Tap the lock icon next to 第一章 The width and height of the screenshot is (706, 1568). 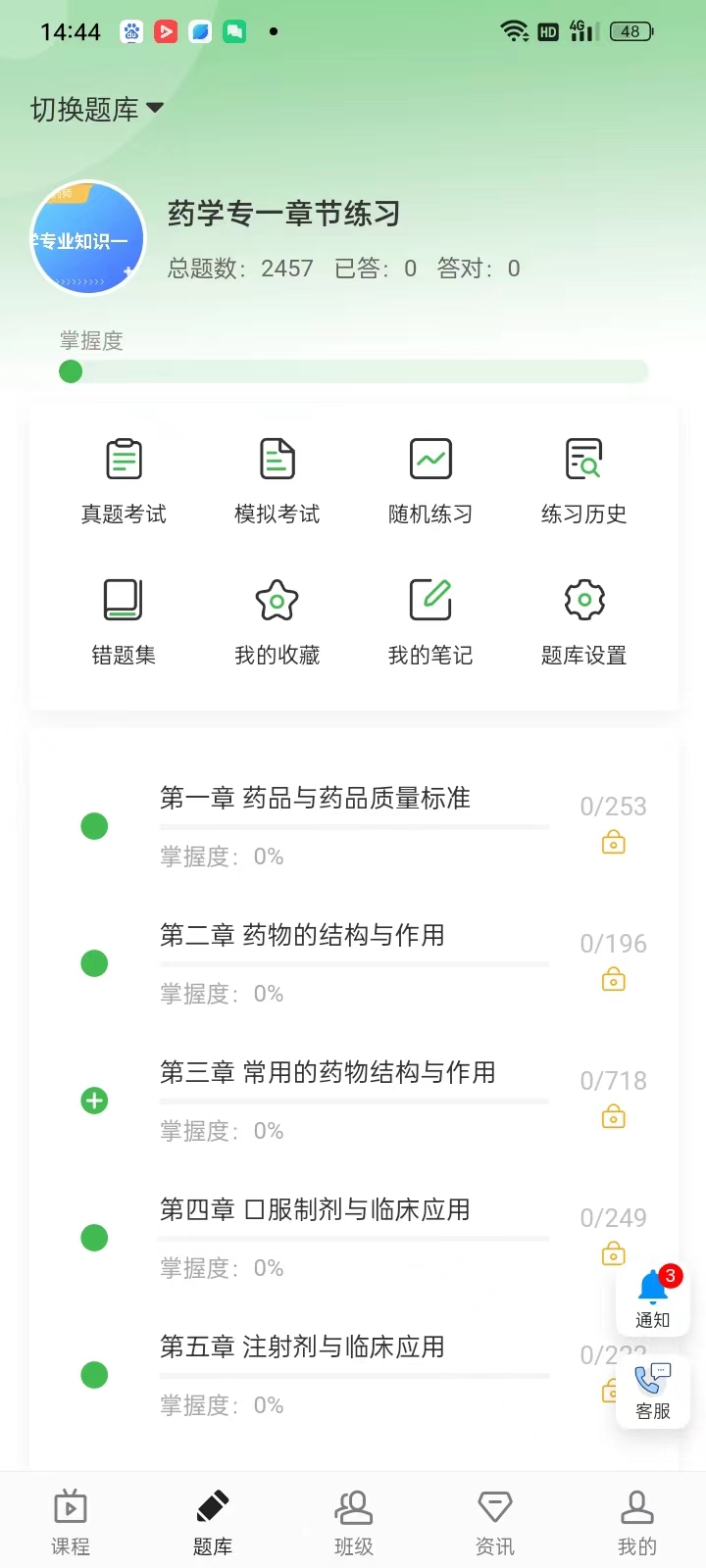point(613,842)
